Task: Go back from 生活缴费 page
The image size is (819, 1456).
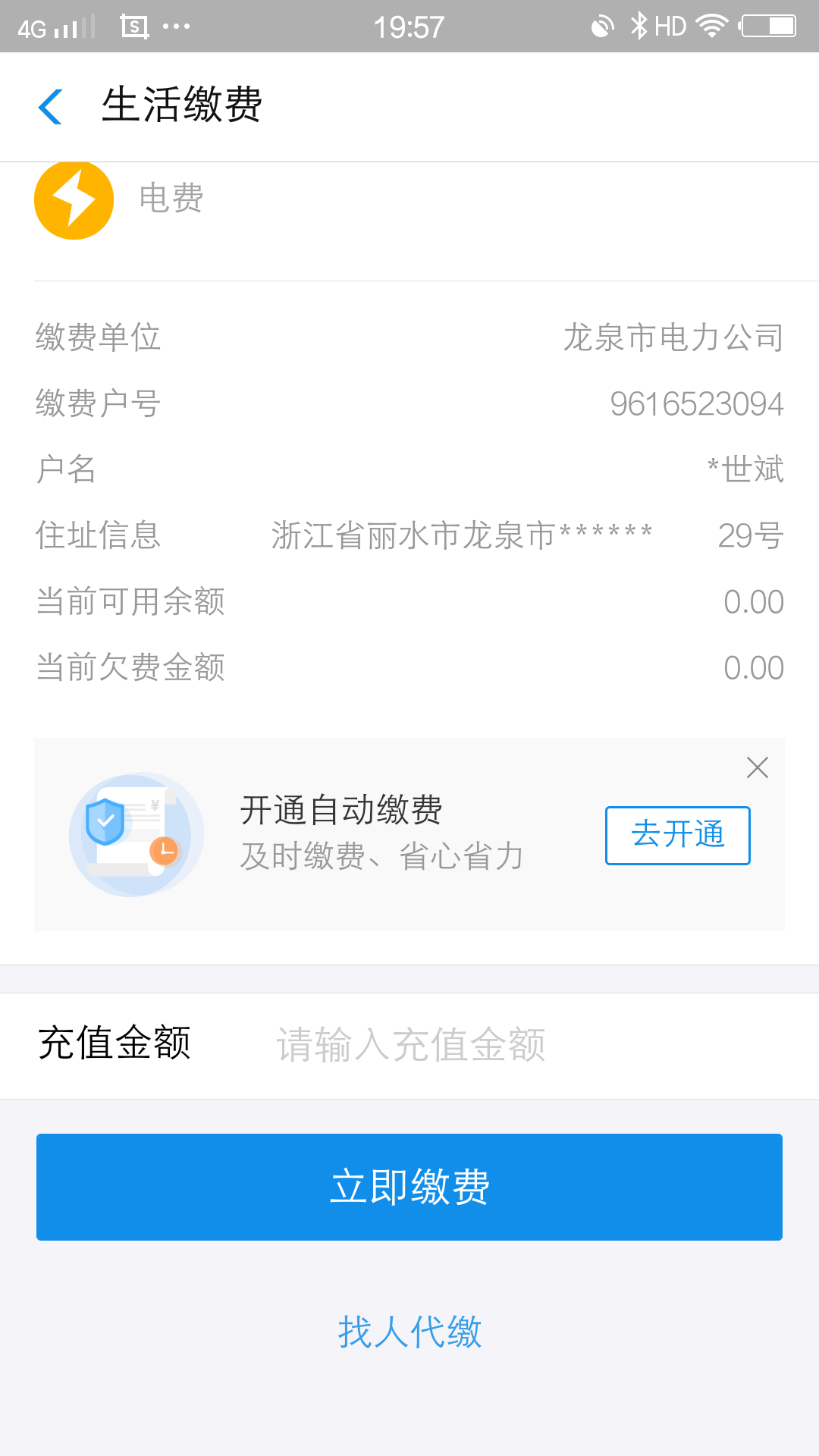Action: pos(50,106)
